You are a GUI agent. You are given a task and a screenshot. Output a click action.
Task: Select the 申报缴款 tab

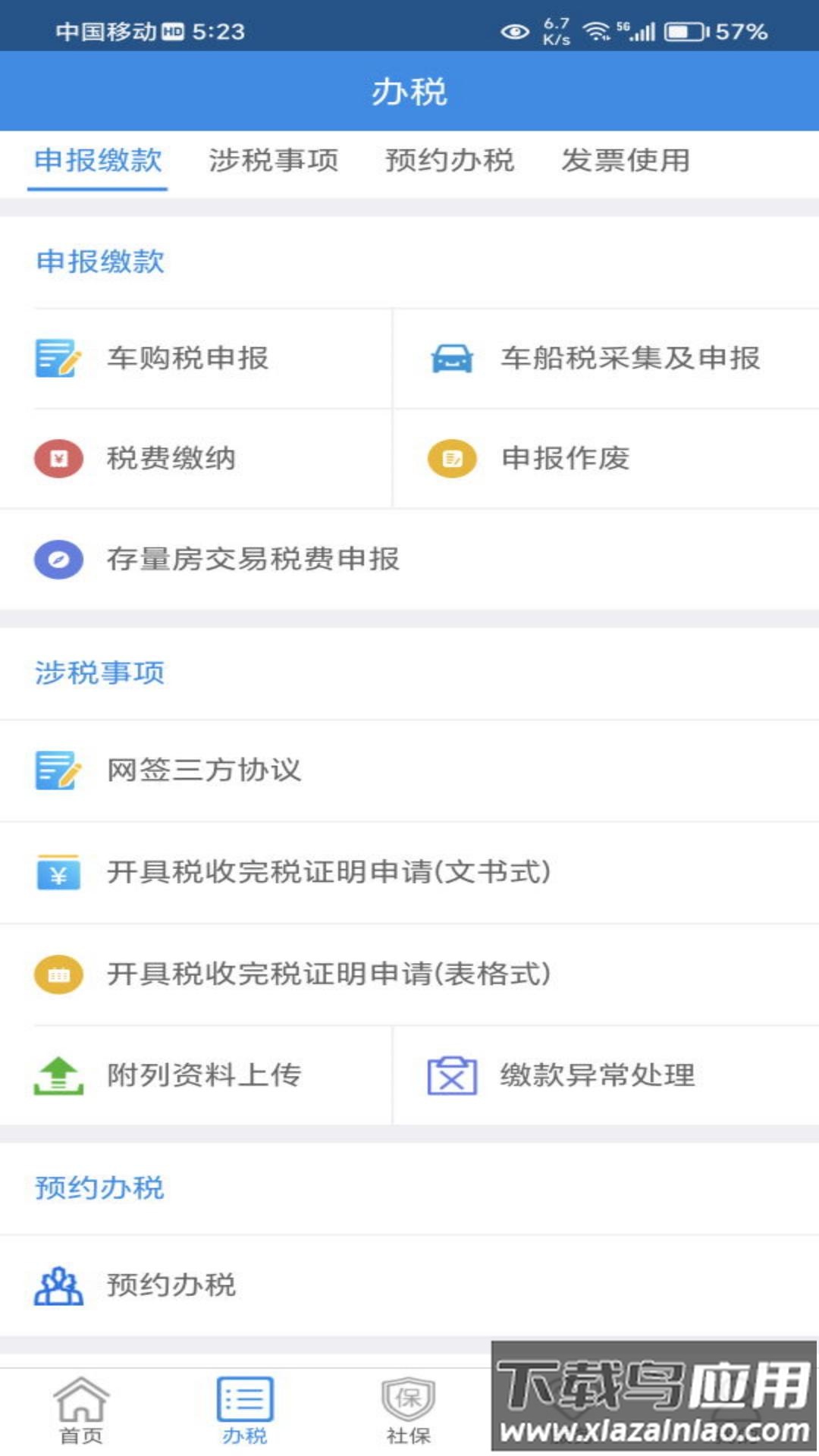tap(97, 159)
